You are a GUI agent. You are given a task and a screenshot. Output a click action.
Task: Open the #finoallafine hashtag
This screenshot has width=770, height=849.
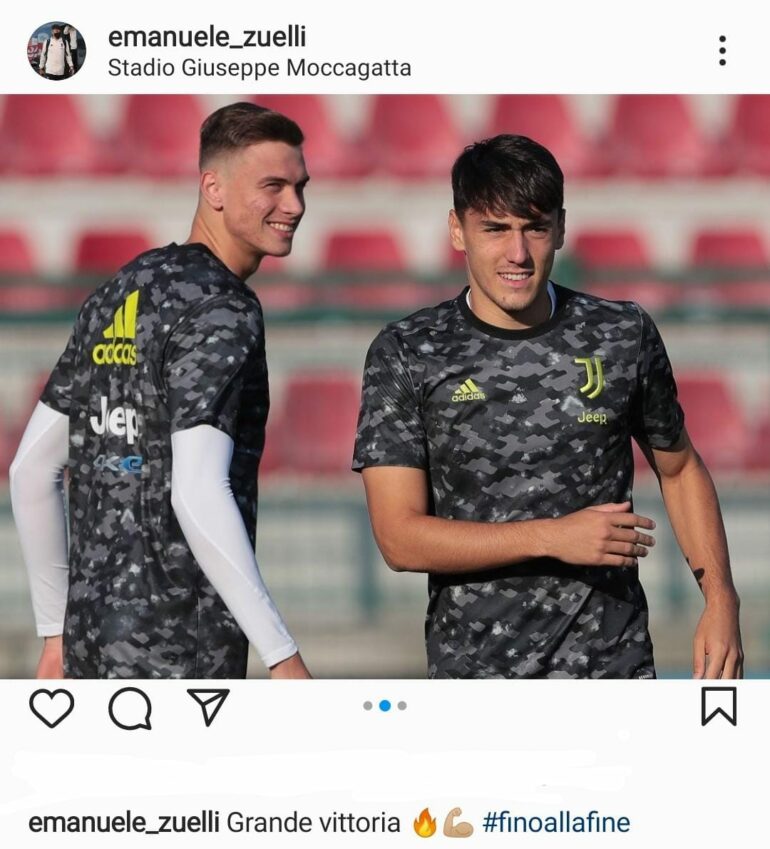tap(556, 823)
